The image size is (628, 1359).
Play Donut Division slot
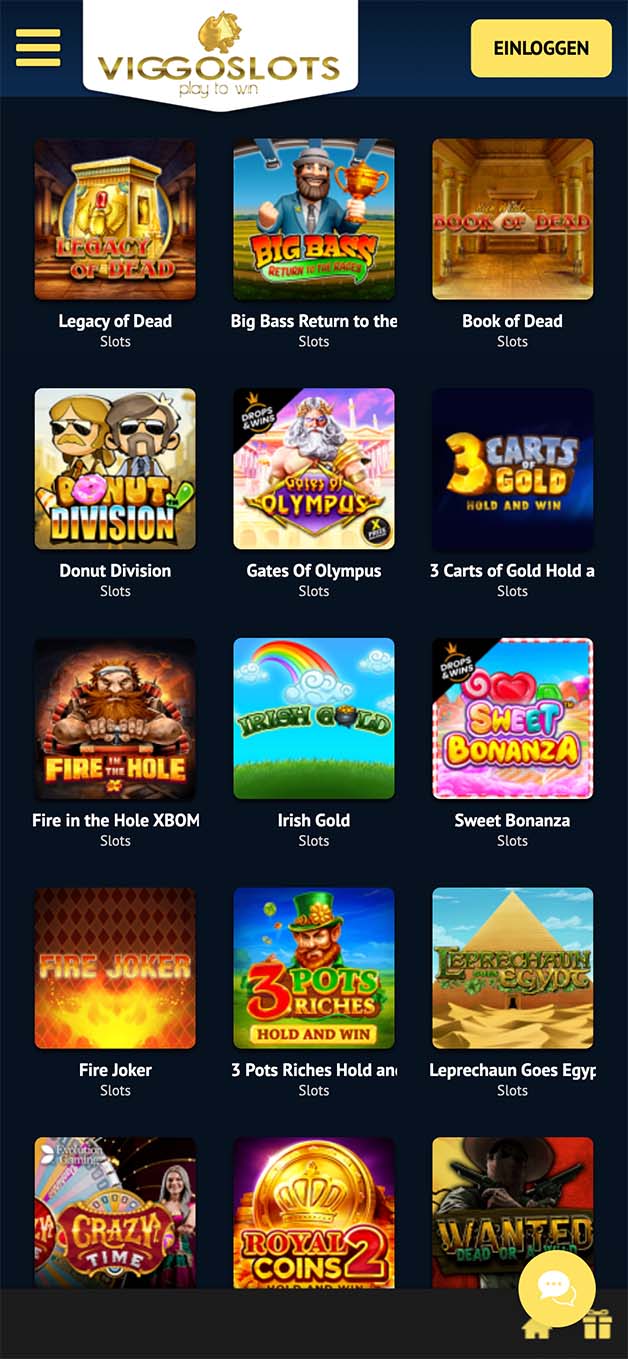(x=115, y=469)
